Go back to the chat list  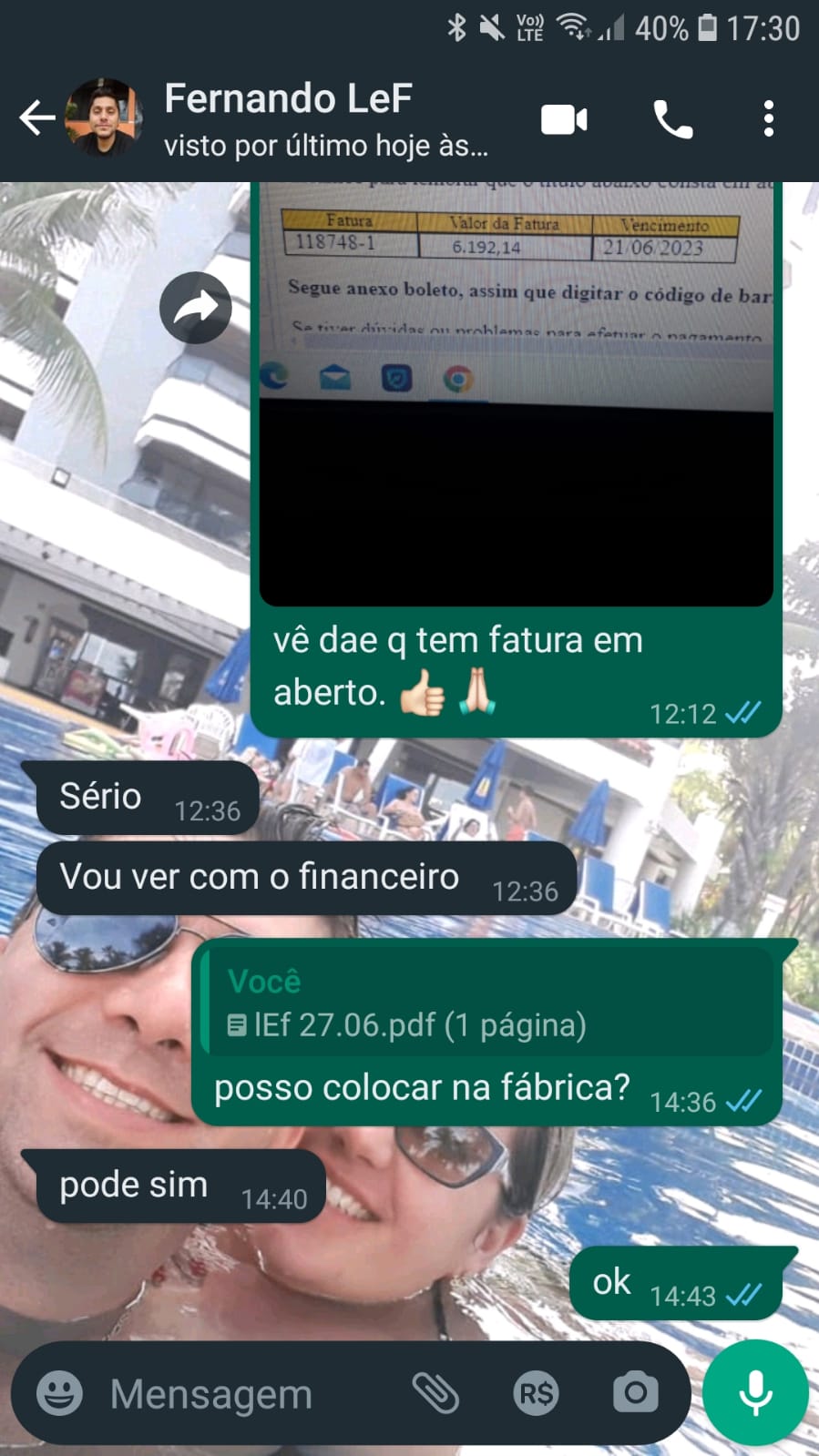[x=36, y=118]
